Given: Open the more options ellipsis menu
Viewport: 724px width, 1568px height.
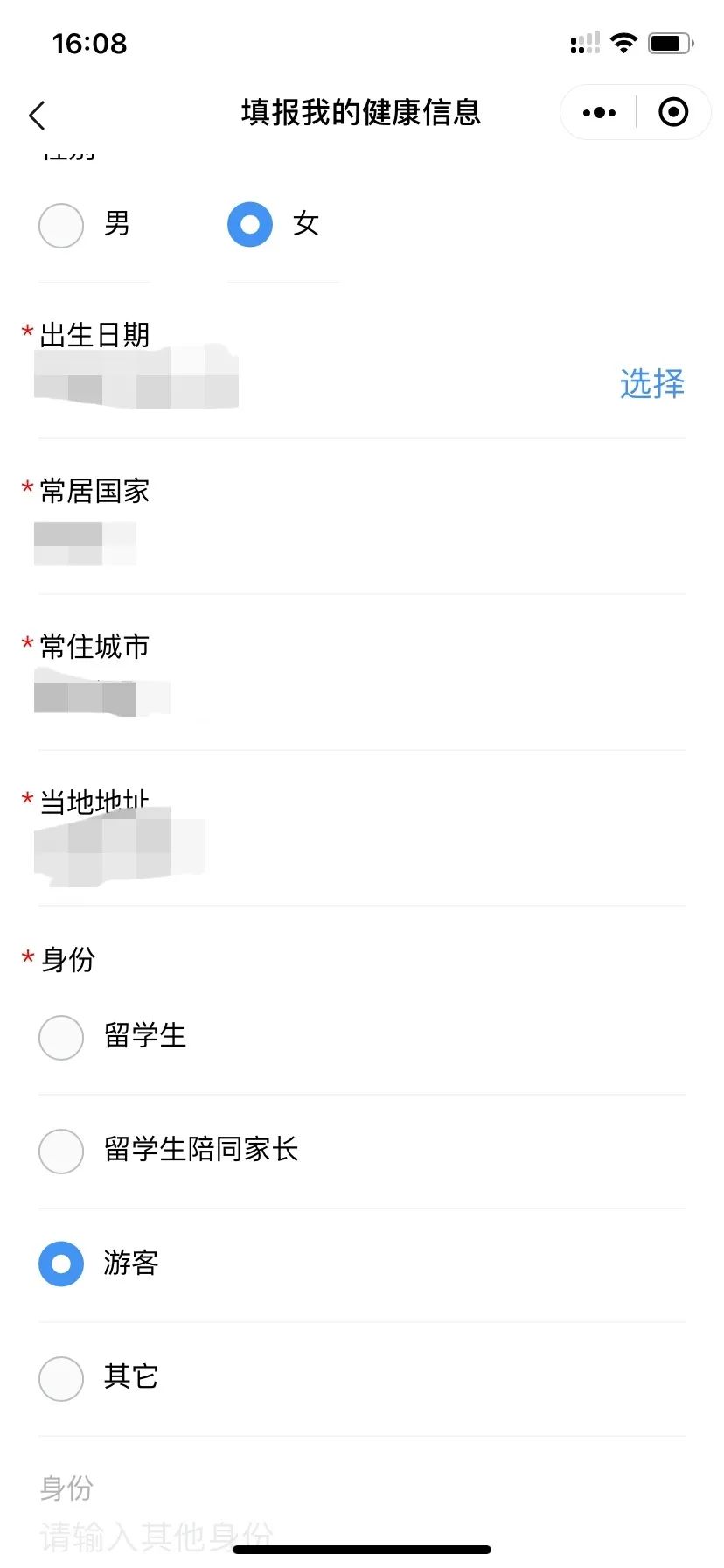Looking at the screenshot, I should (598, 112).
